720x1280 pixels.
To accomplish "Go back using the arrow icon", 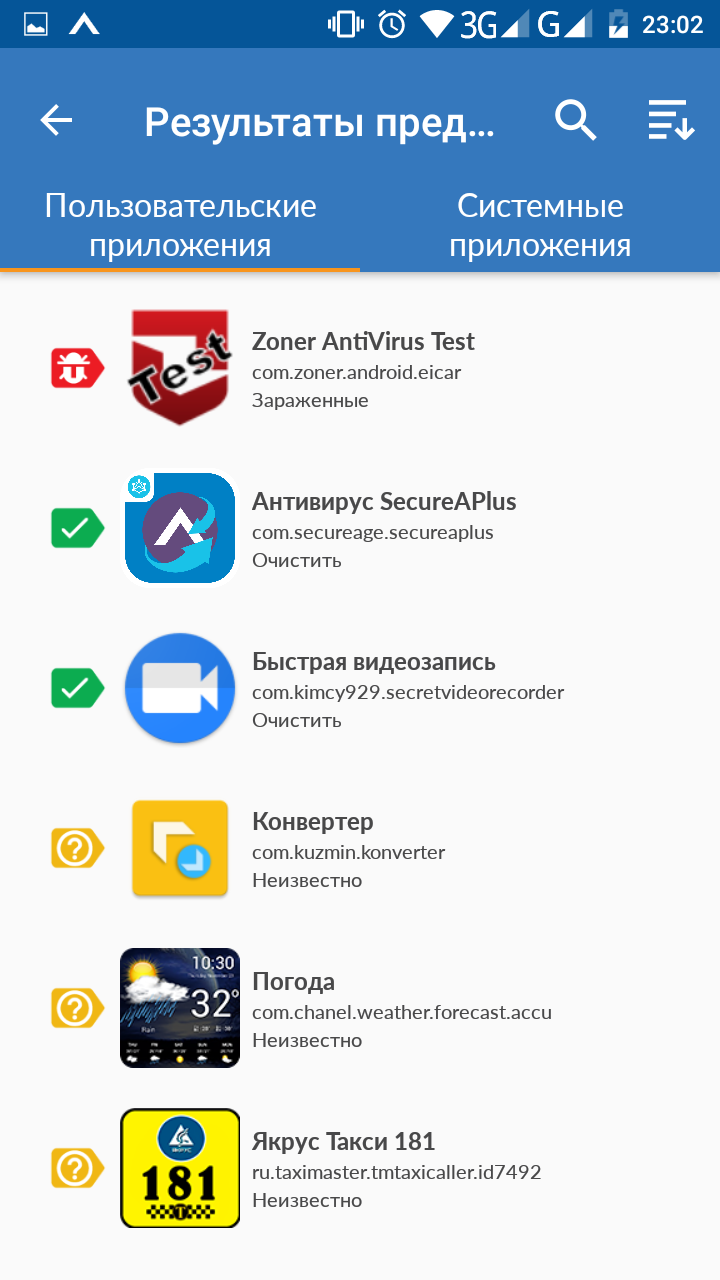I will point(57,121).
